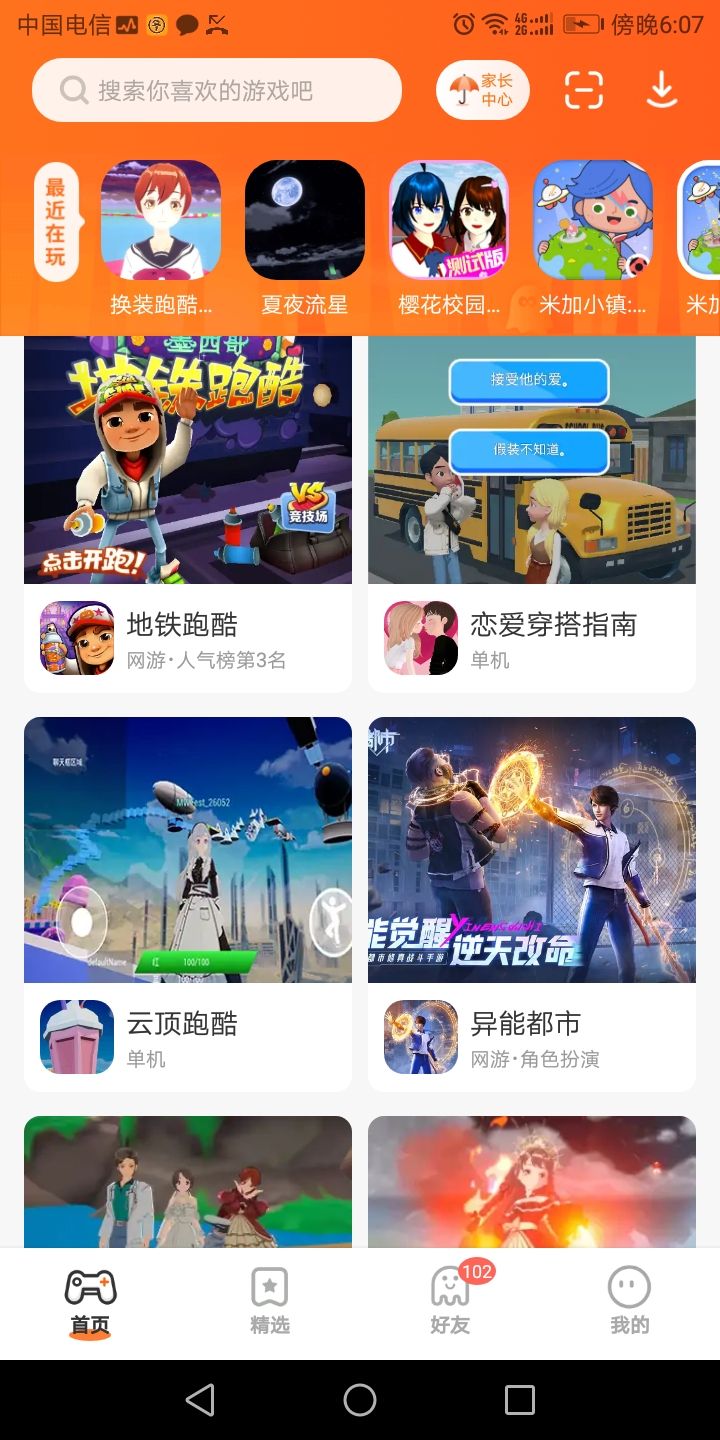
Task: Switch to the 我的 tab
Action: tap(630, 1302)
